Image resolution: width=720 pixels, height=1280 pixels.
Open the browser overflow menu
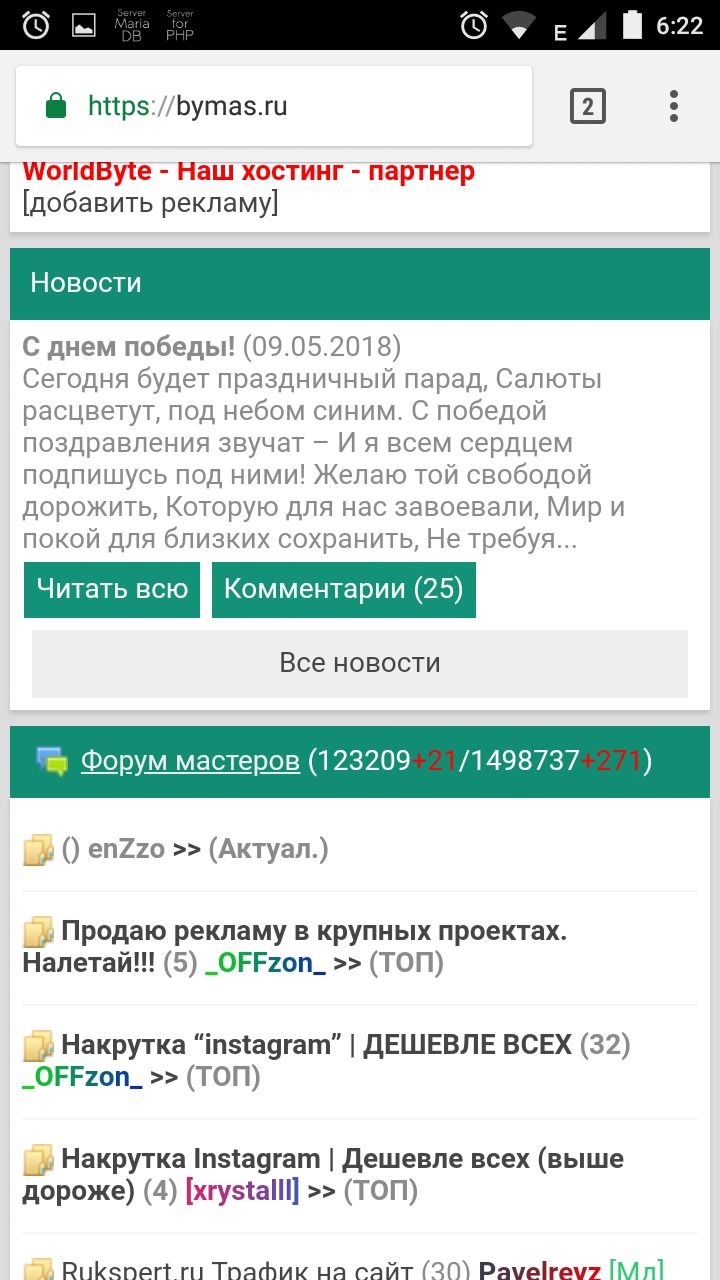674,106
